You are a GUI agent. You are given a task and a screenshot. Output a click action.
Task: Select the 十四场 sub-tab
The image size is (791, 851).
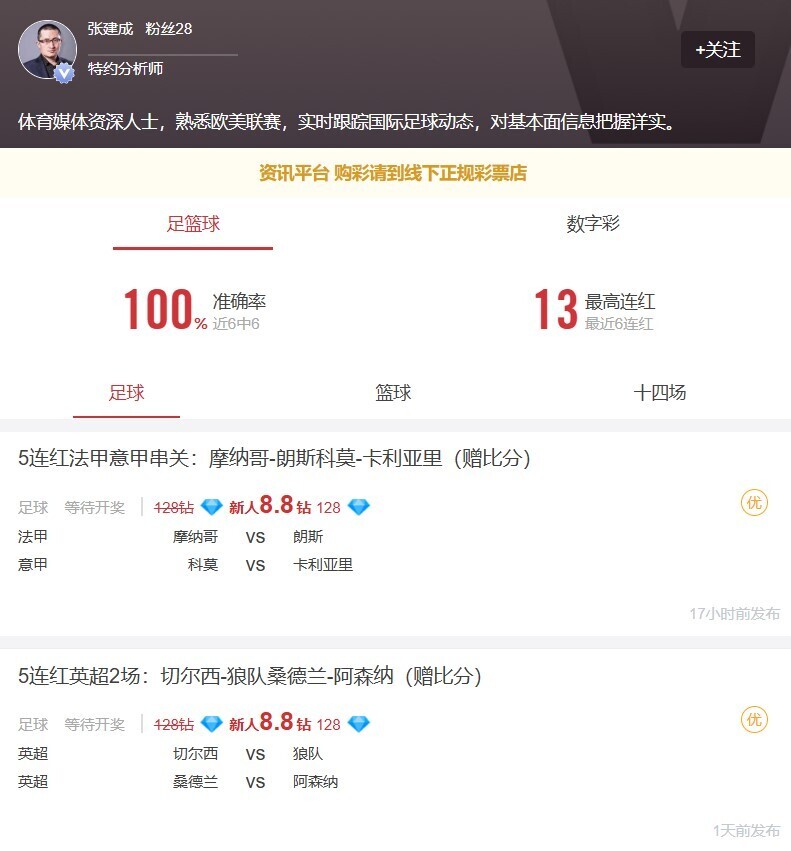[660, 393]
